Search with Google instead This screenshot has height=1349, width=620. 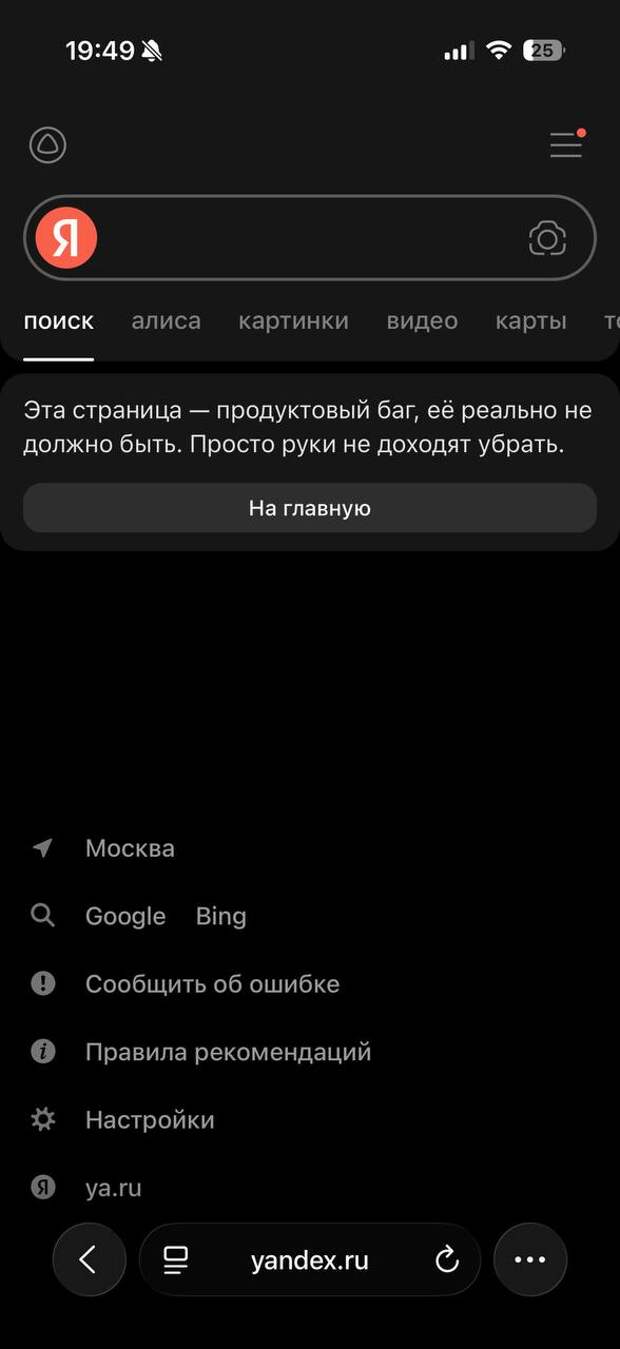pyautogui.click(x=125, y=916)
